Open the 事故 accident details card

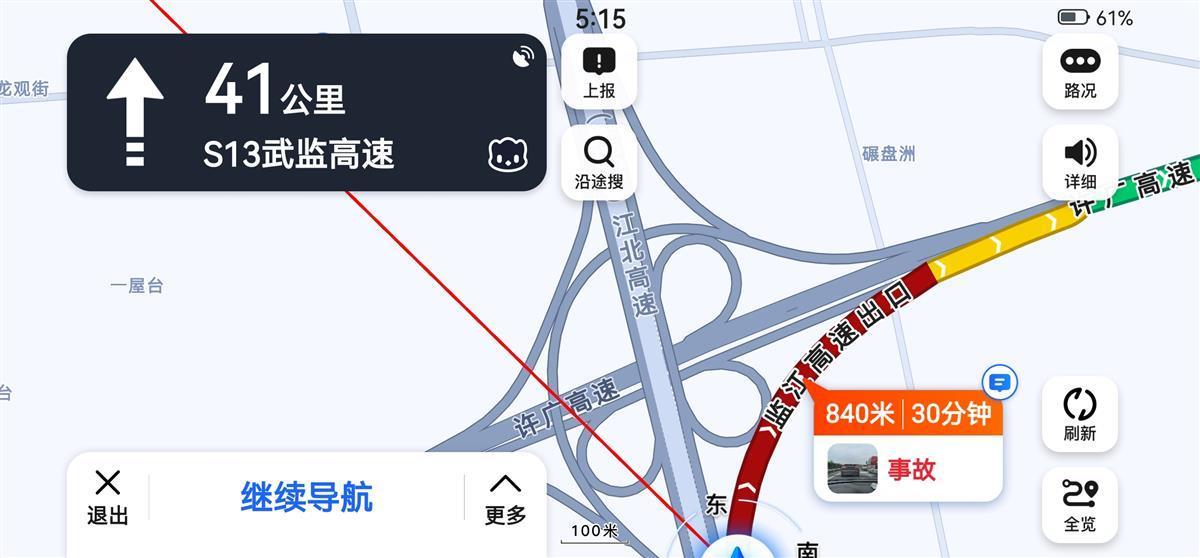(x=910, y=469)
